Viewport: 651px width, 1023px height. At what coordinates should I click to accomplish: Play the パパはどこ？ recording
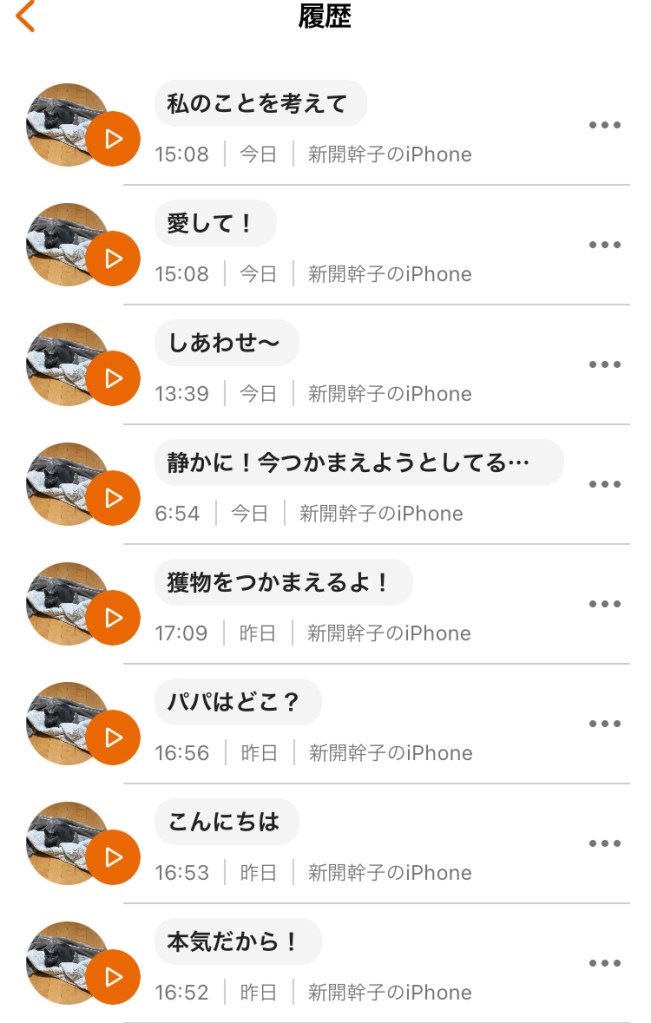[x=113, y=737]
